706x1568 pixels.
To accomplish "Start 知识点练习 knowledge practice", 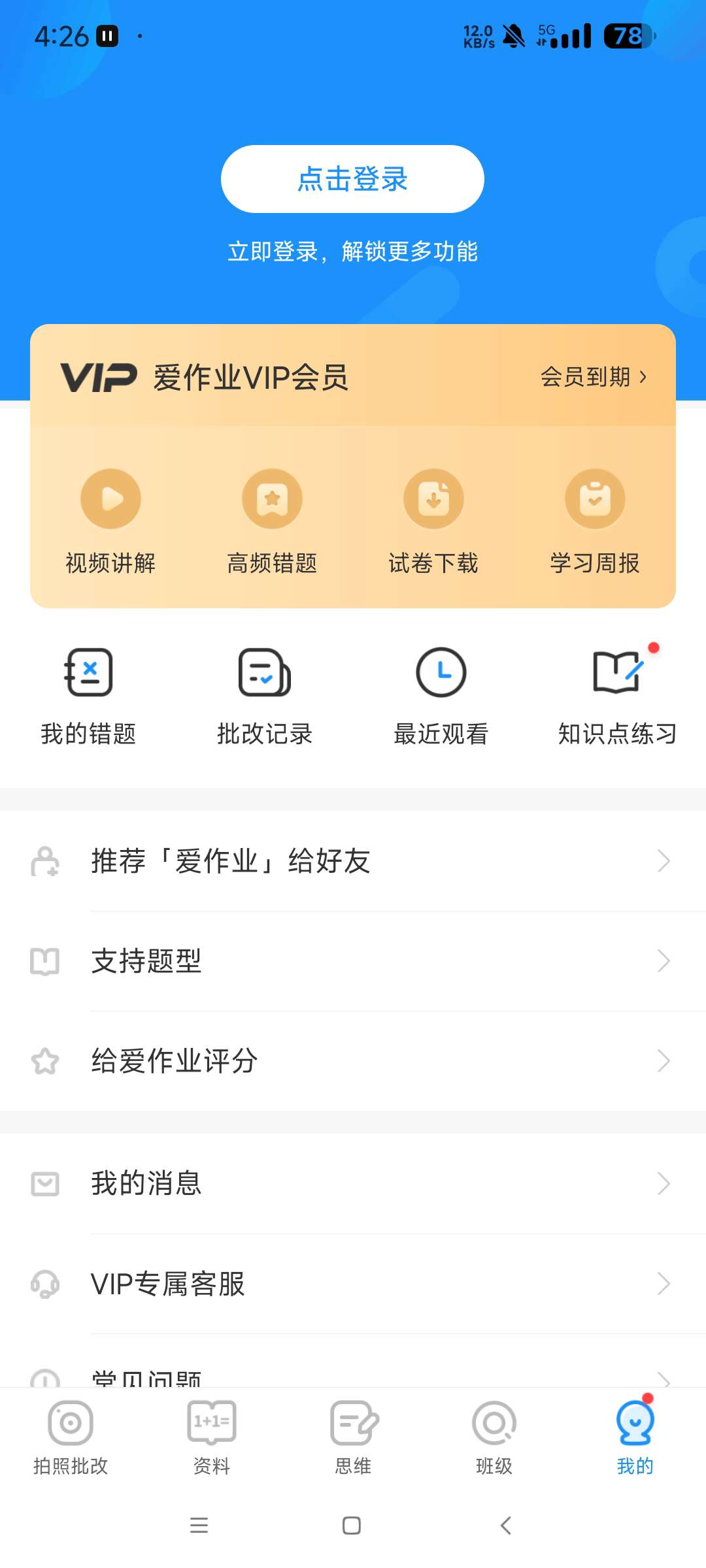I will [617, 696].
